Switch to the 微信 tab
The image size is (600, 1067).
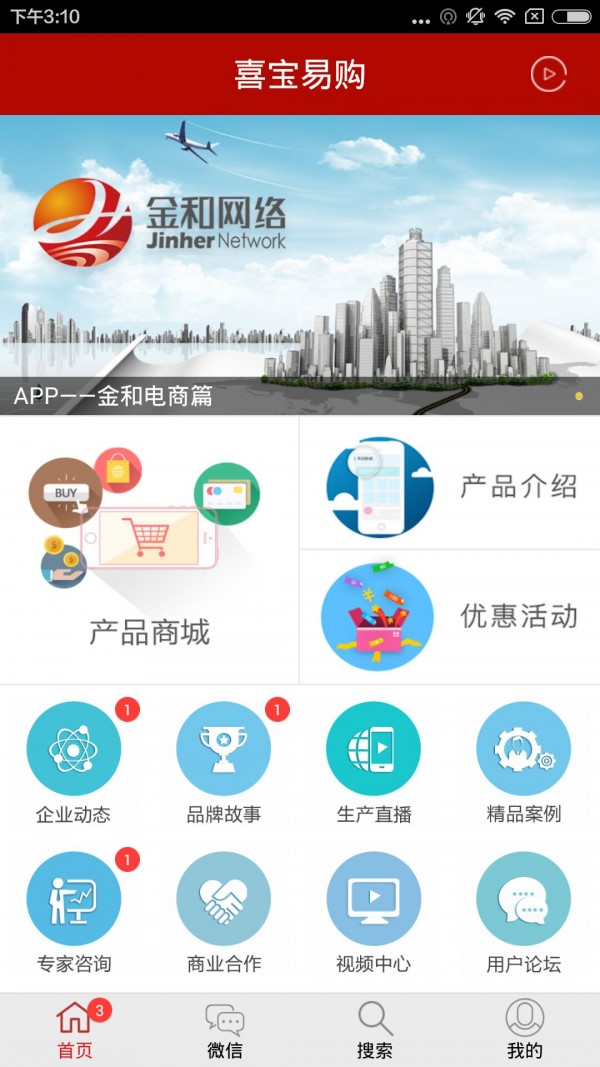pyautogui.click(x=225, y=1030)
